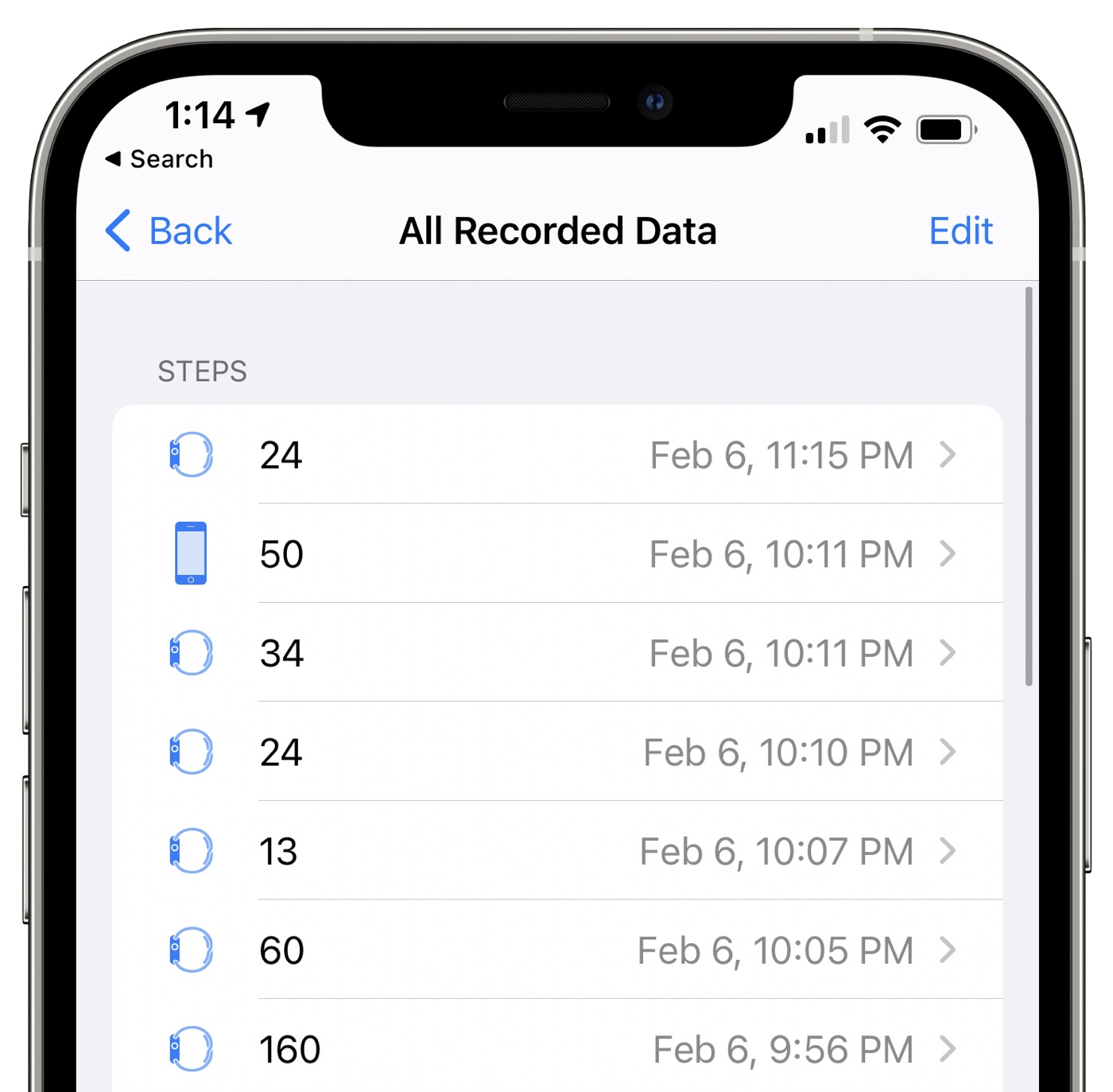Select the 13 steps entry at 10:07 PM

[x=556, y=851]
